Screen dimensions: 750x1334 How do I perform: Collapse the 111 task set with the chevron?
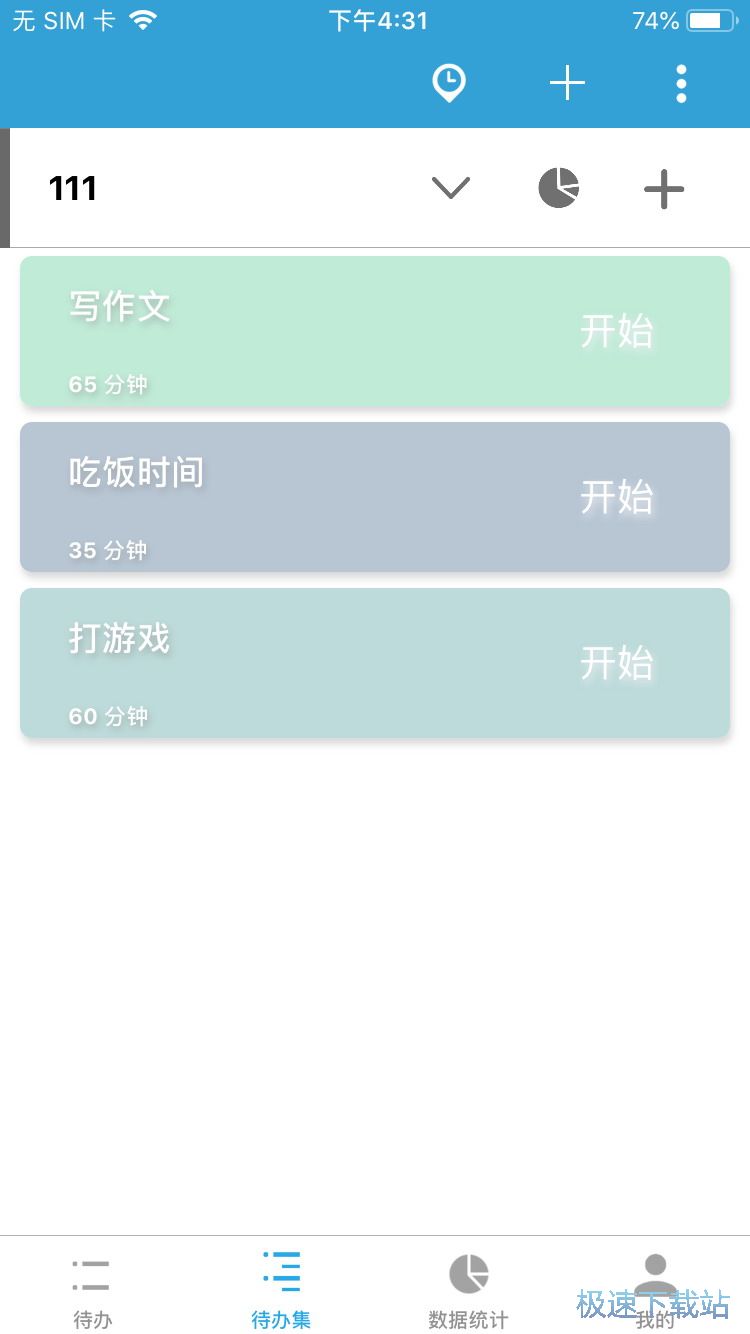coord(450,188)
